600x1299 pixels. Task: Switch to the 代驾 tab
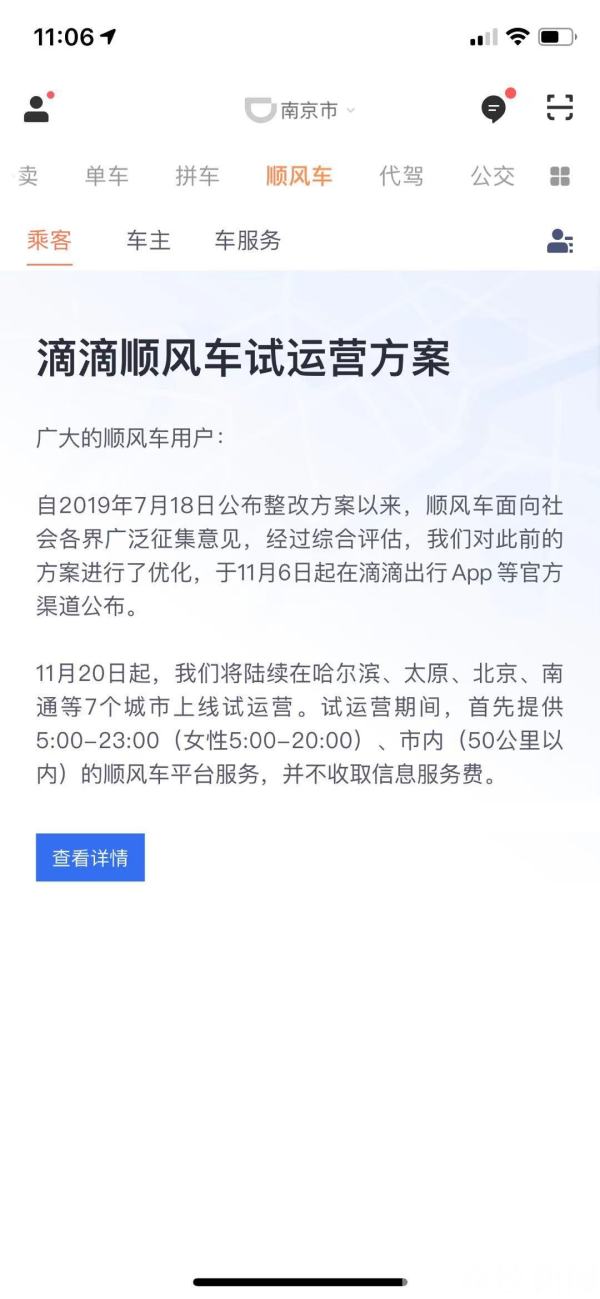401,177
